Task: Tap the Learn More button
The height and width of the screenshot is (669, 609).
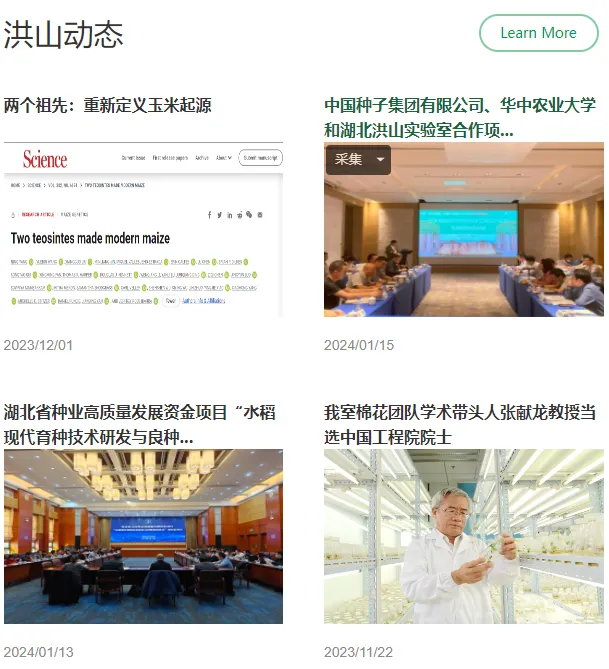Action: click(538, 33)
